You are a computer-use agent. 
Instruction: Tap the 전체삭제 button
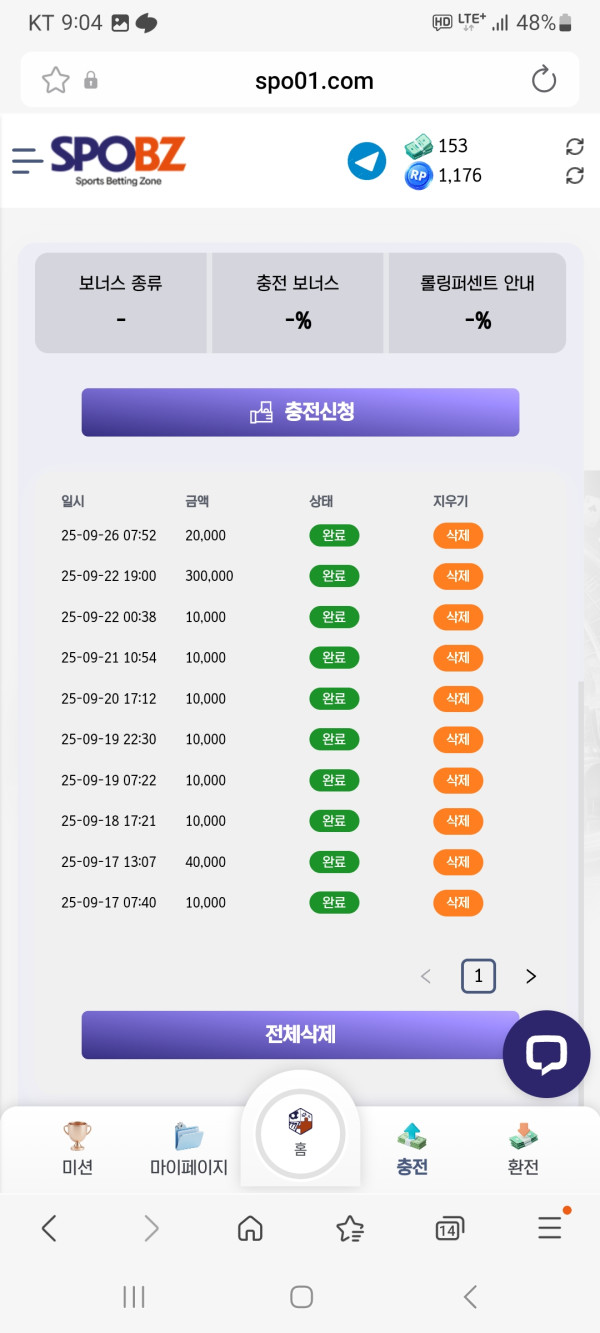300,1035
